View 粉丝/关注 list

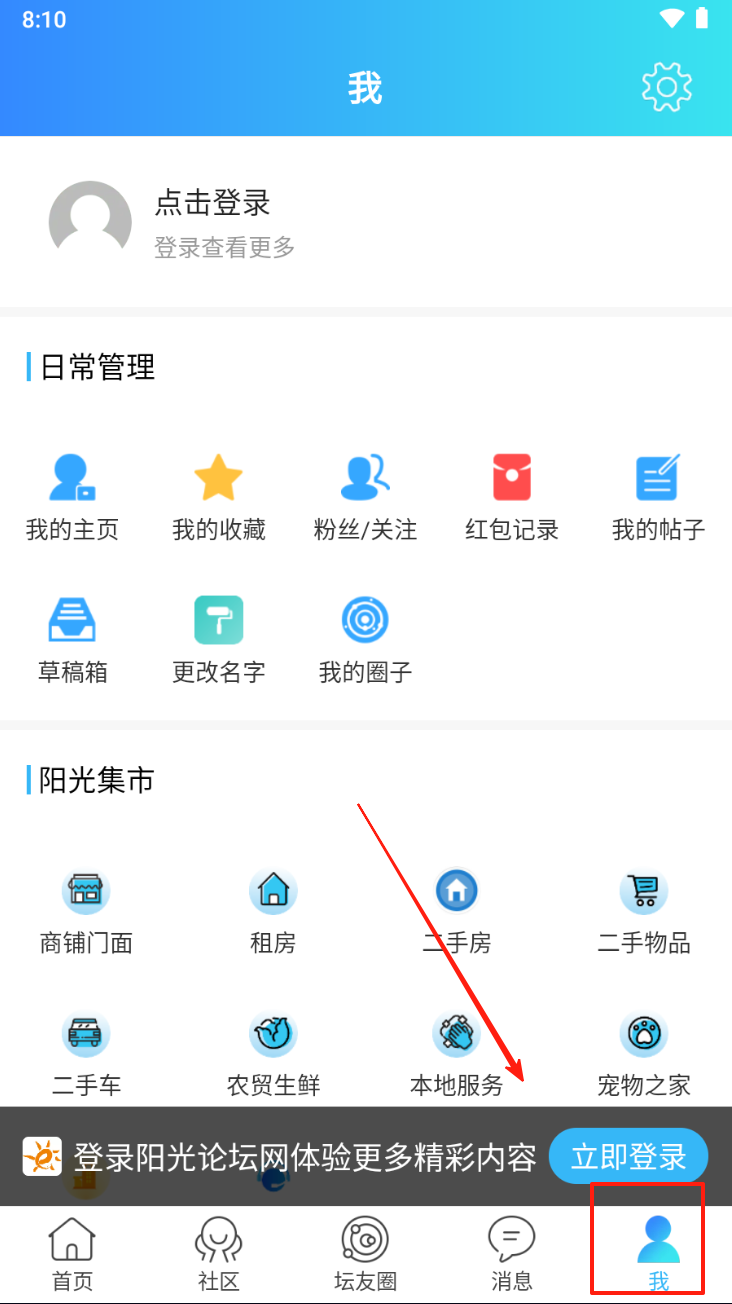click(x=365, y=496)
